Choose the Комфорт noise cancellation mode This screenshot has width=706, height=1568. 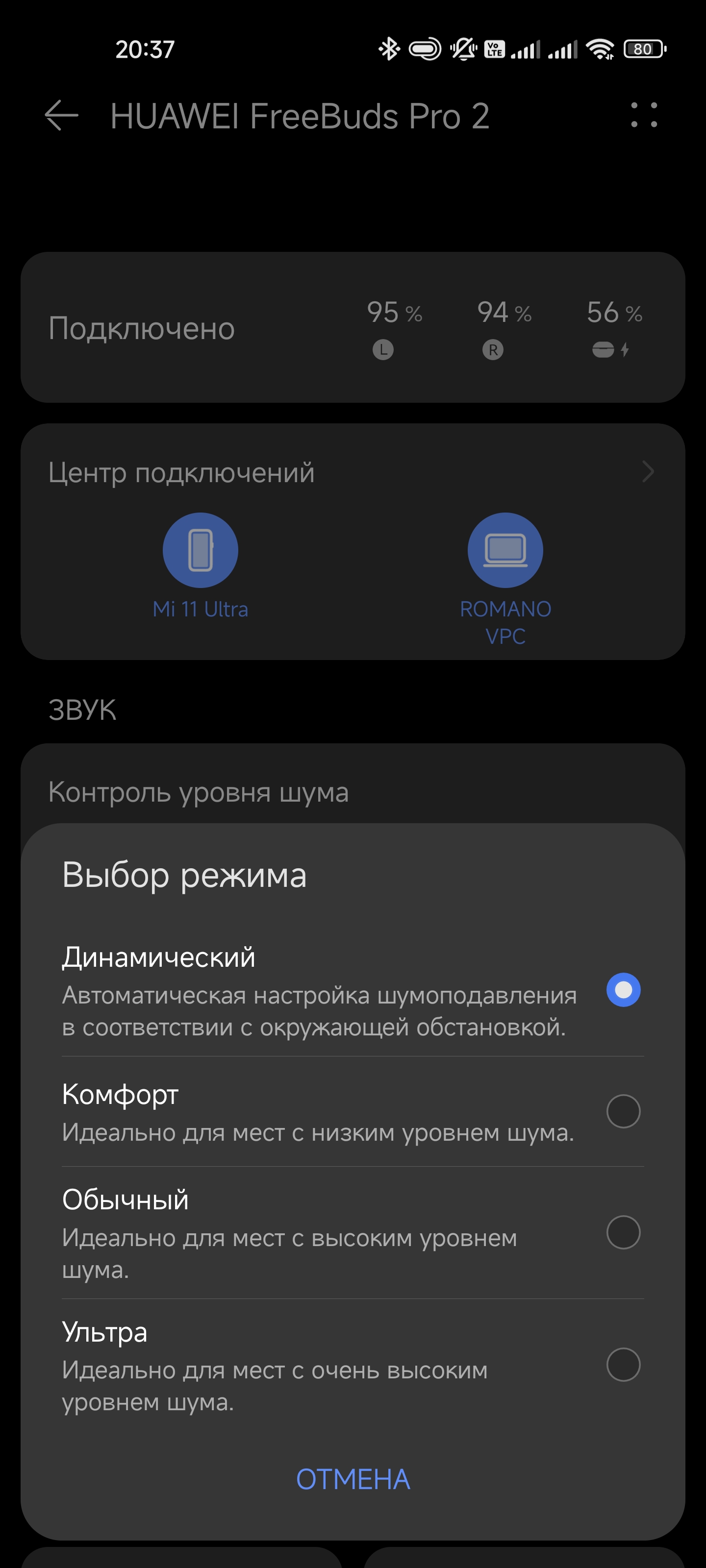coord(623,1111)
